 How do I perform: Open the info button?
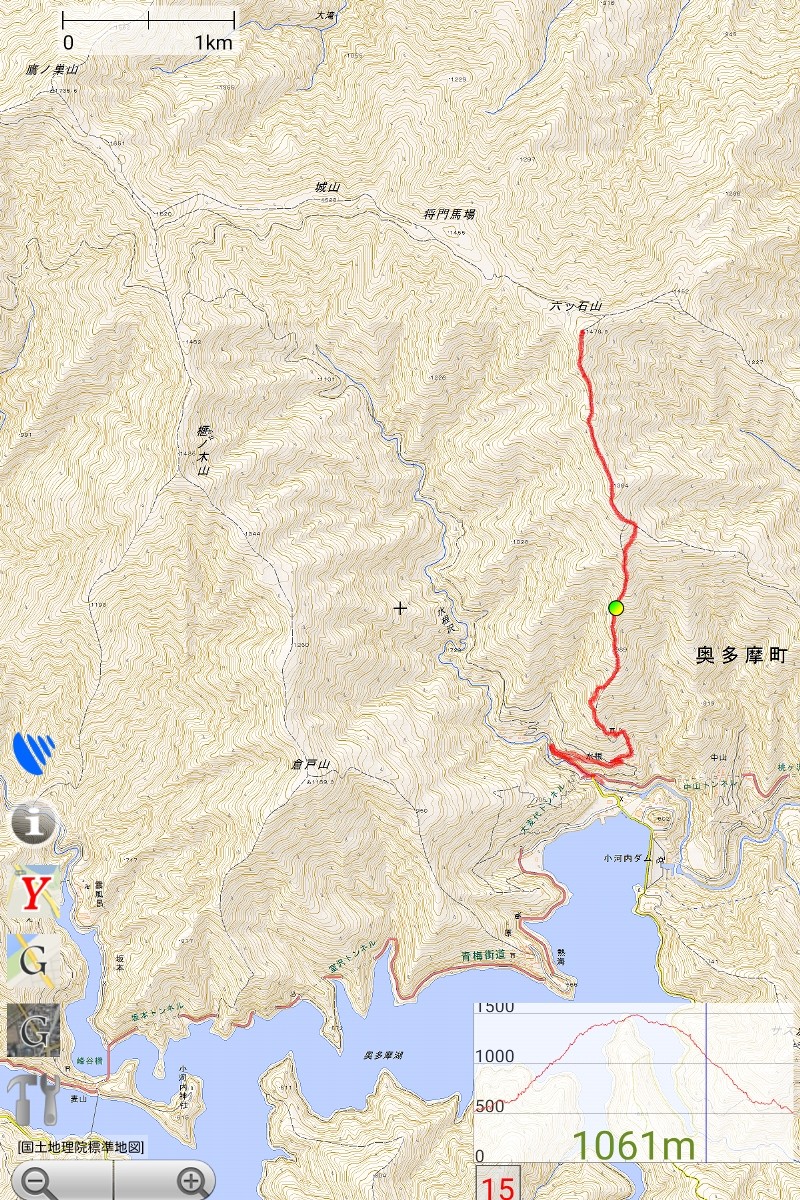(34, 823)
